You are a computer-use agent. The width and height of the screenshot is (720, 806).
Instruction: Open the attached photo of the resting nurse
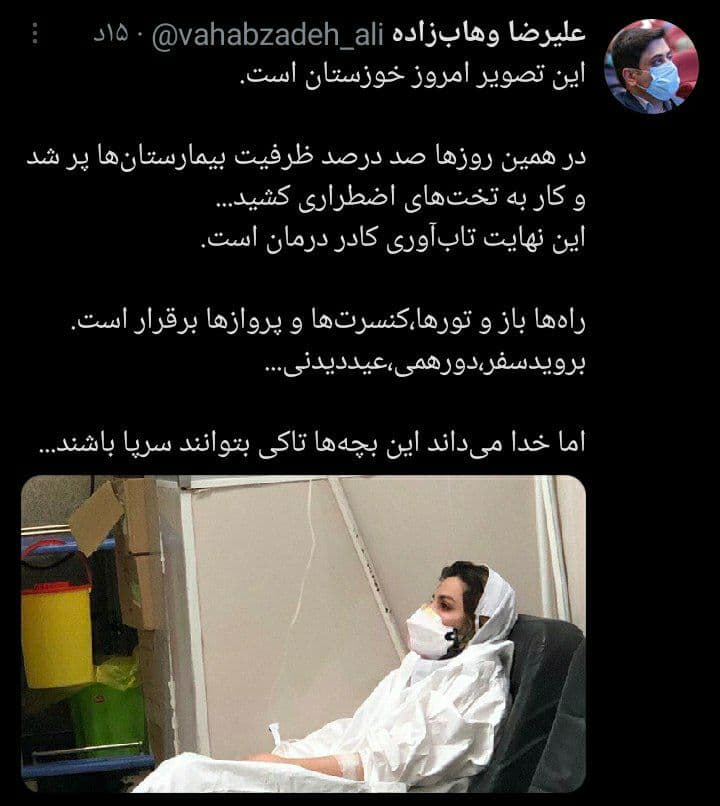click(x=303, y=633)
